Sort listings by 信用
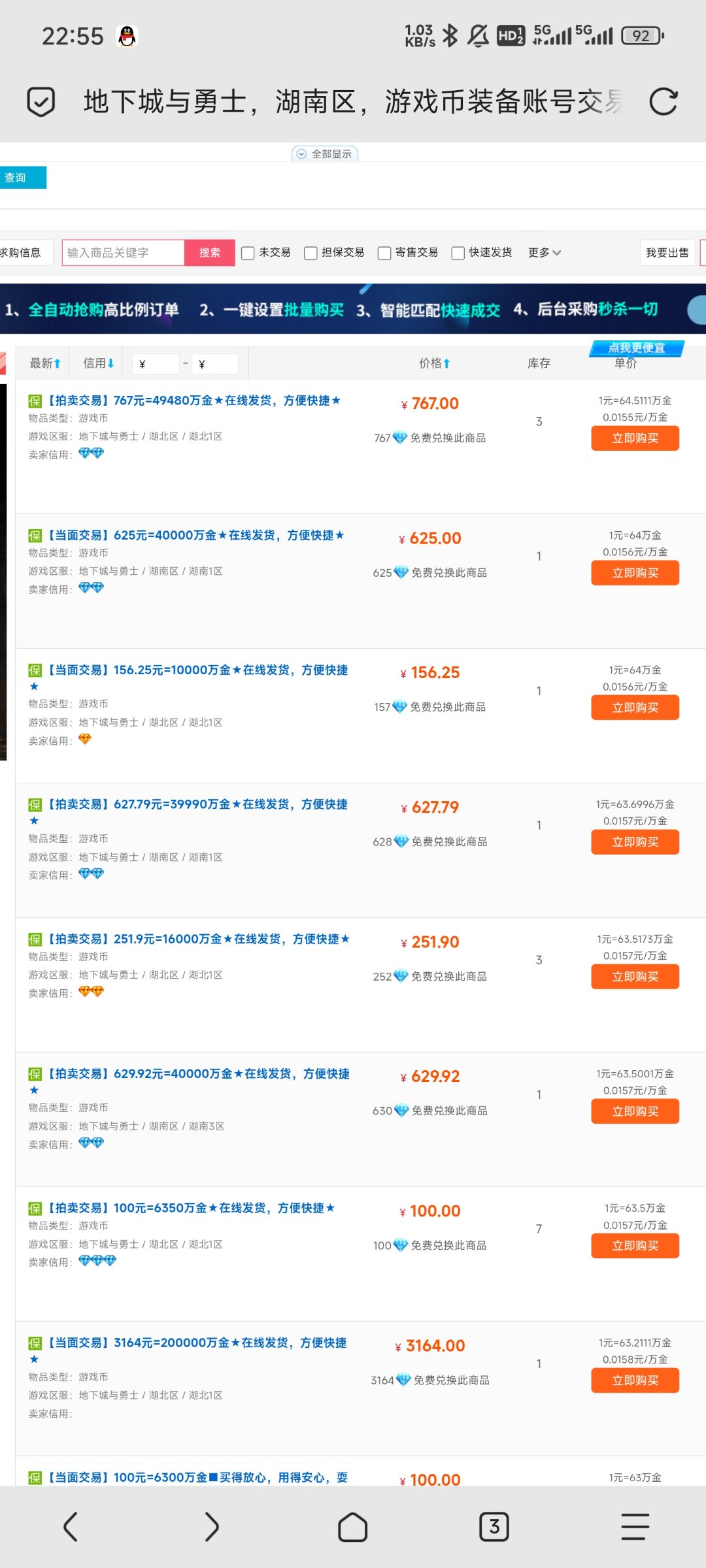Screen dimensions: 706x1568 (x=99, y=363)
